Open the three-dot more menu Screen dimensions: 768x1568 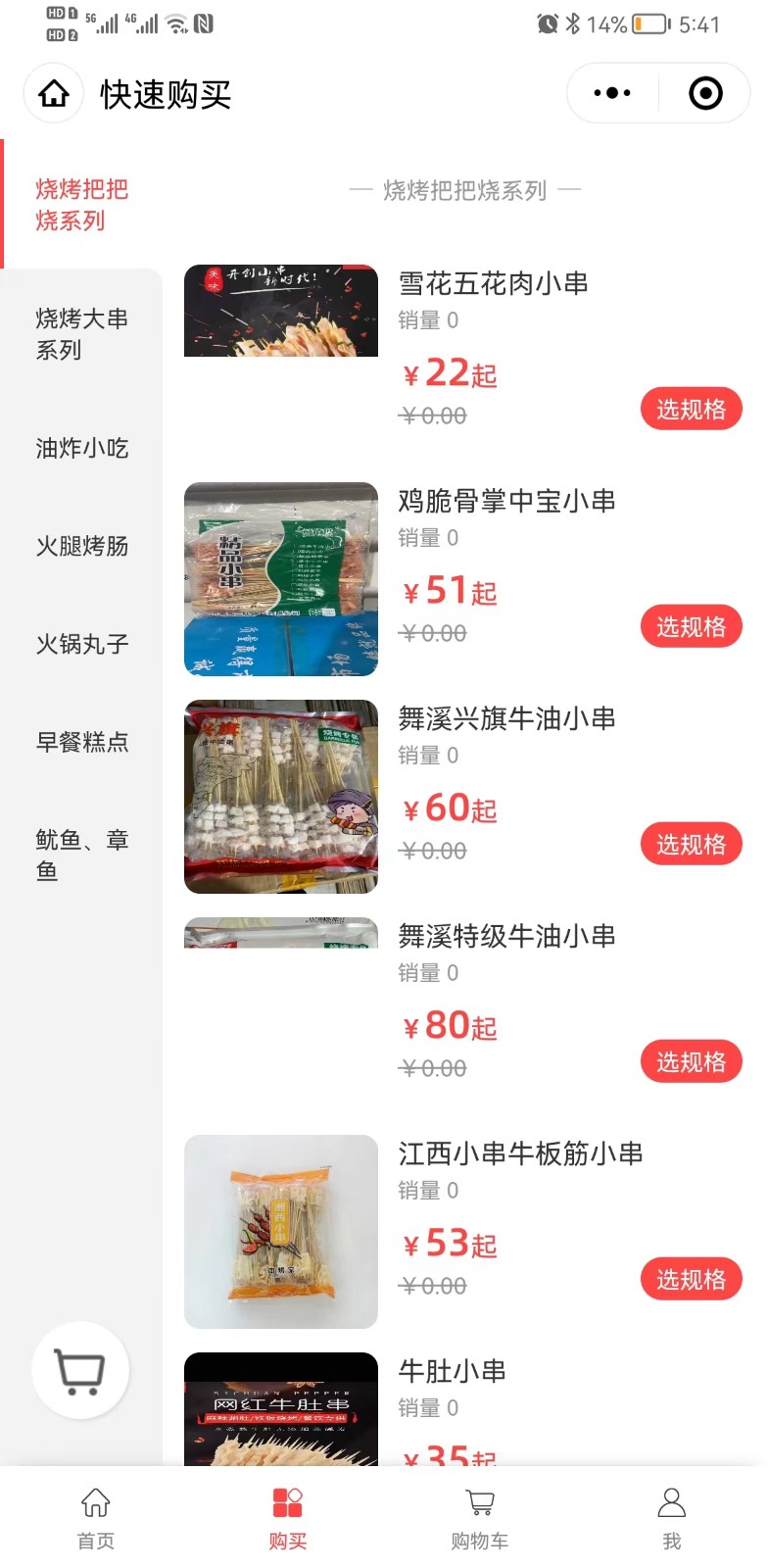(612, 93)
